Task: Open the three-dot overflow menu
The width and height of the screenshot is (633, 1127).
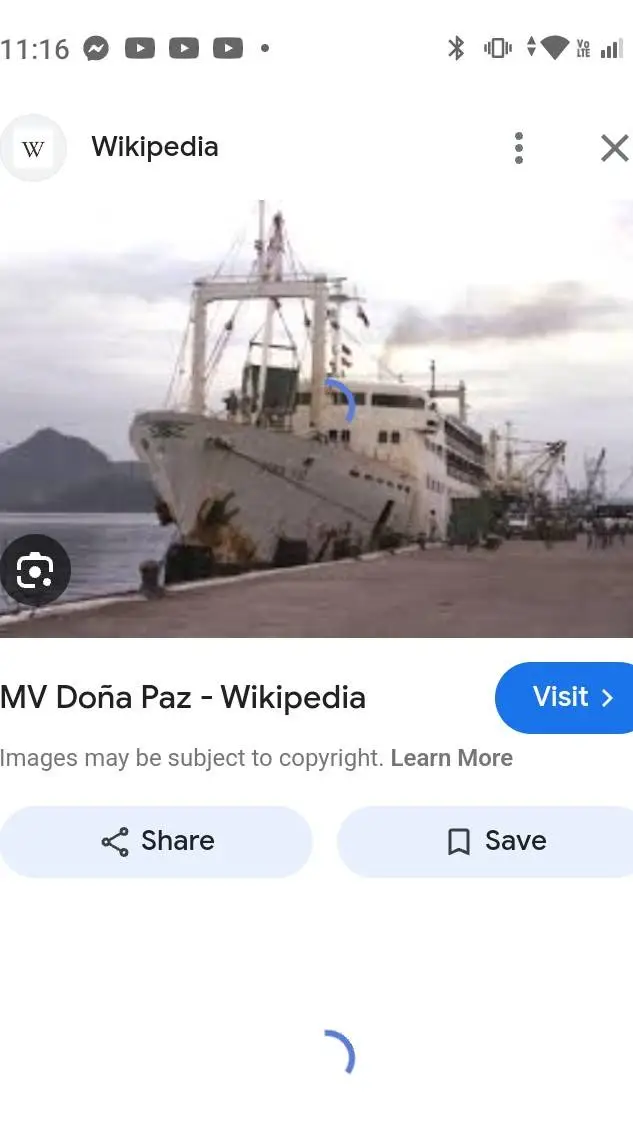Action: (518, 148)
